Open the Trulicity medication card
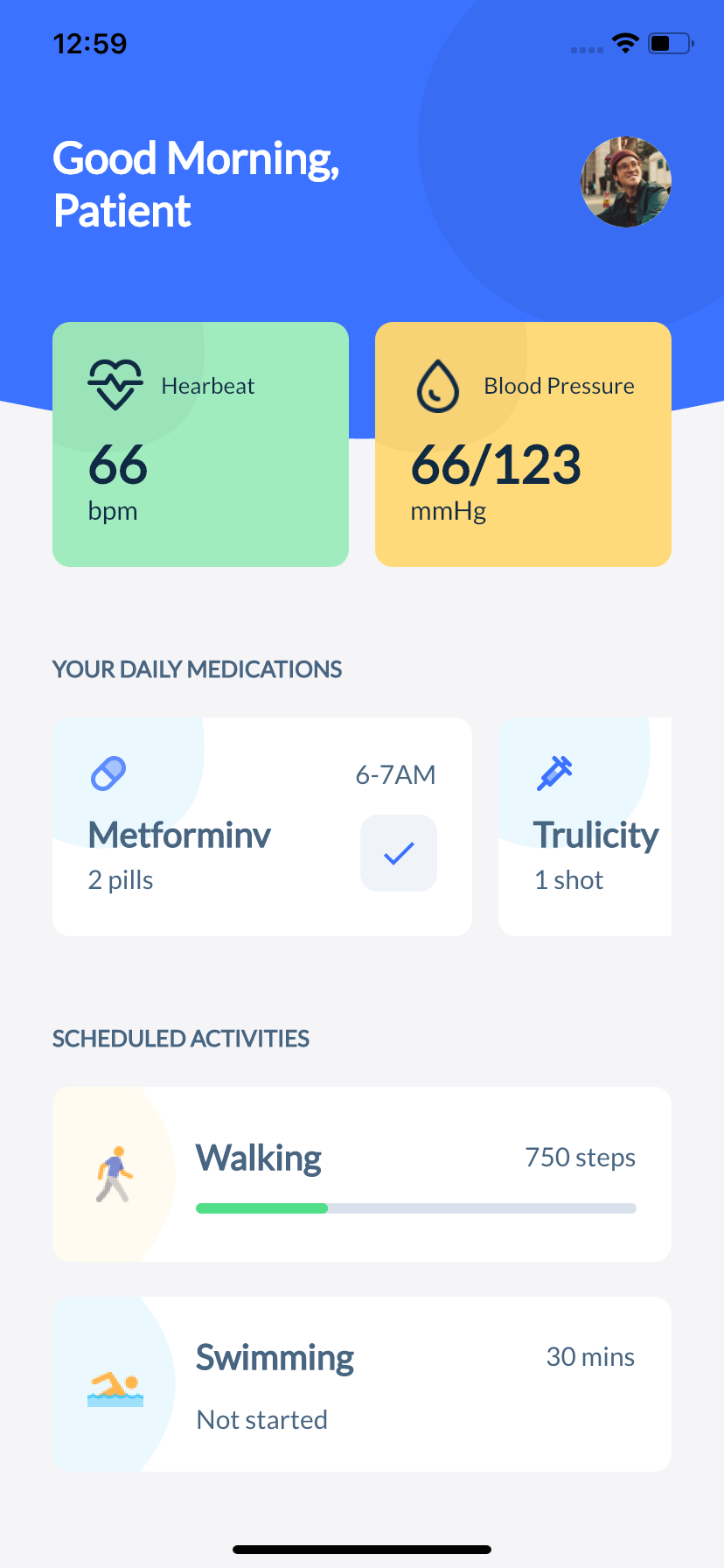724x1568 pixels. pyautogui.click(x=585, y=827)
